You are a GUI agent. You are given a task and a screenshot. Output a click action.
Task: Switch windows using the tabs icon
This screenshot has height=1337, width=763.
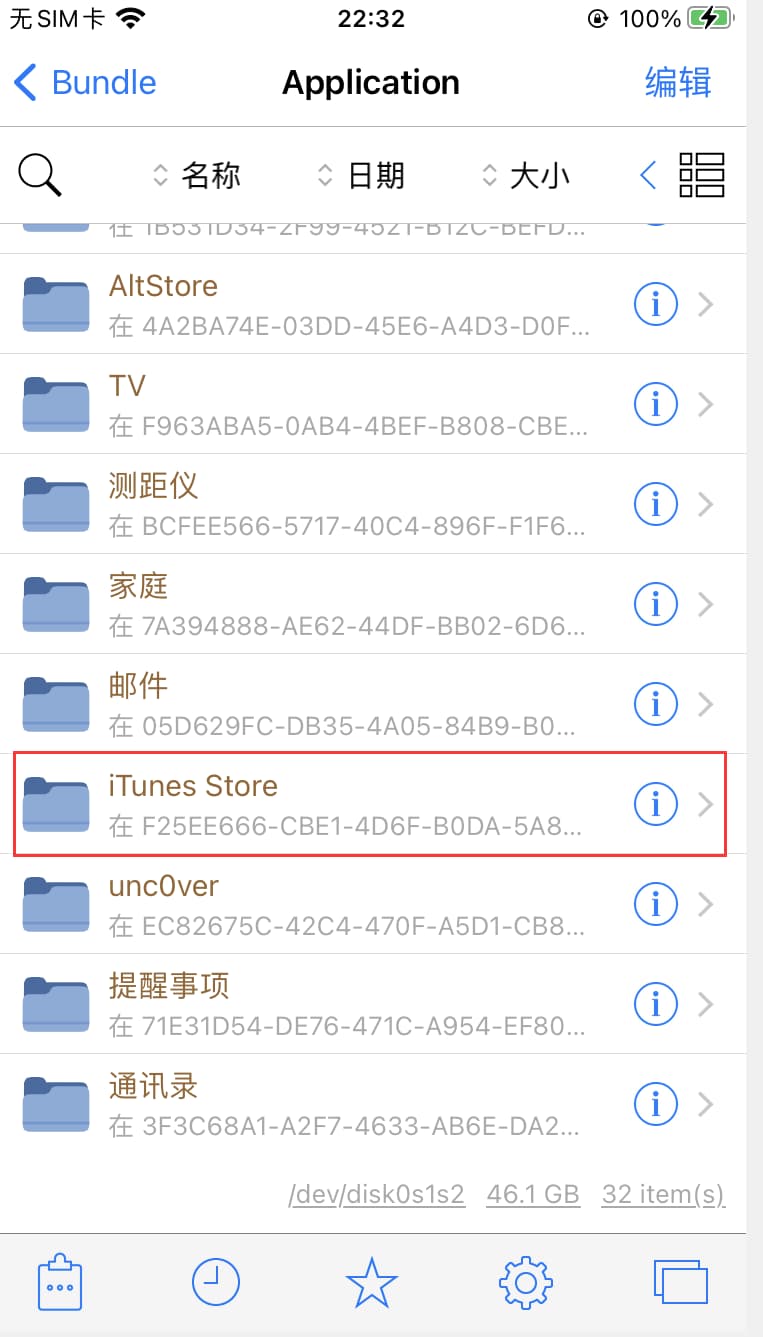tap(680, 1281)
